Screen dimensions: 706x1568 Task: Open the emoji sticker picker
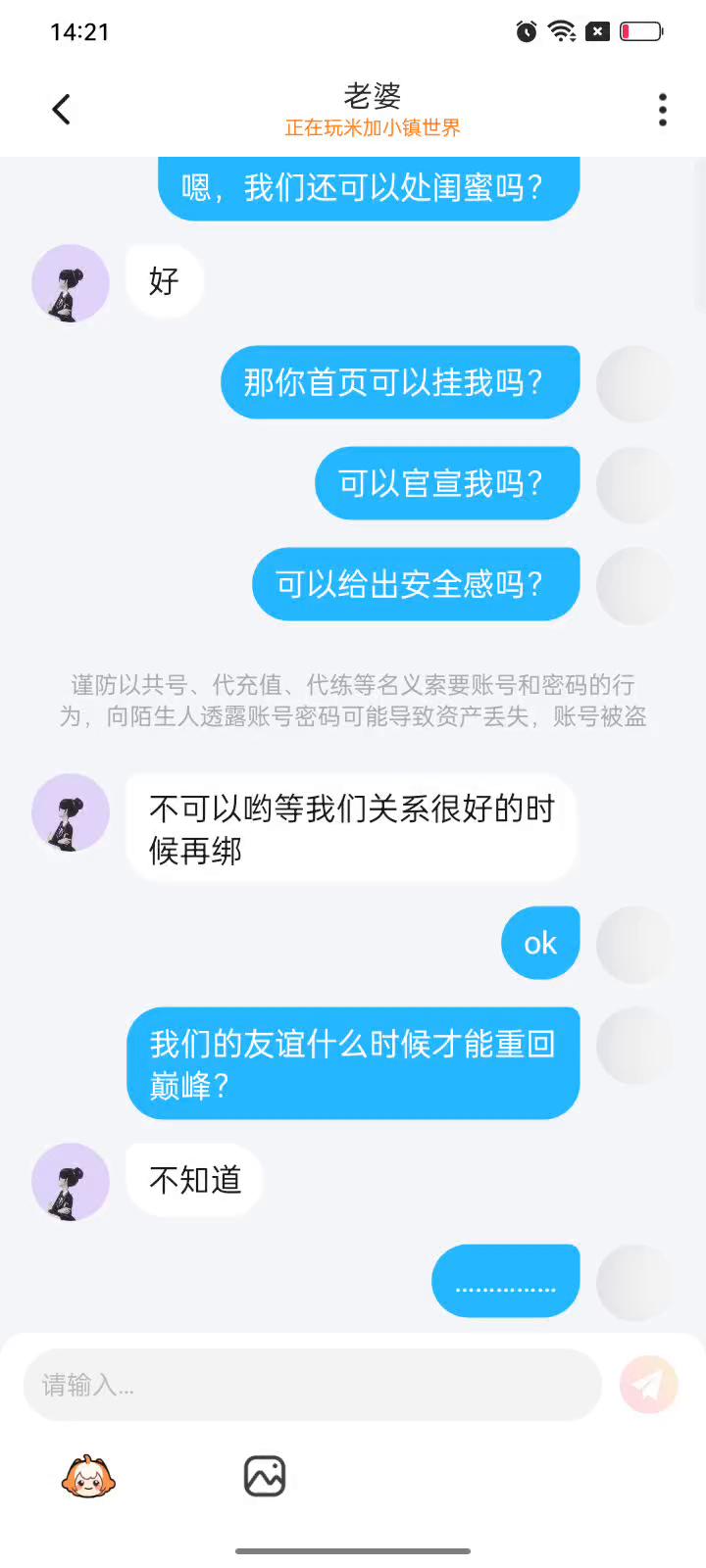tap(88, 1477)
